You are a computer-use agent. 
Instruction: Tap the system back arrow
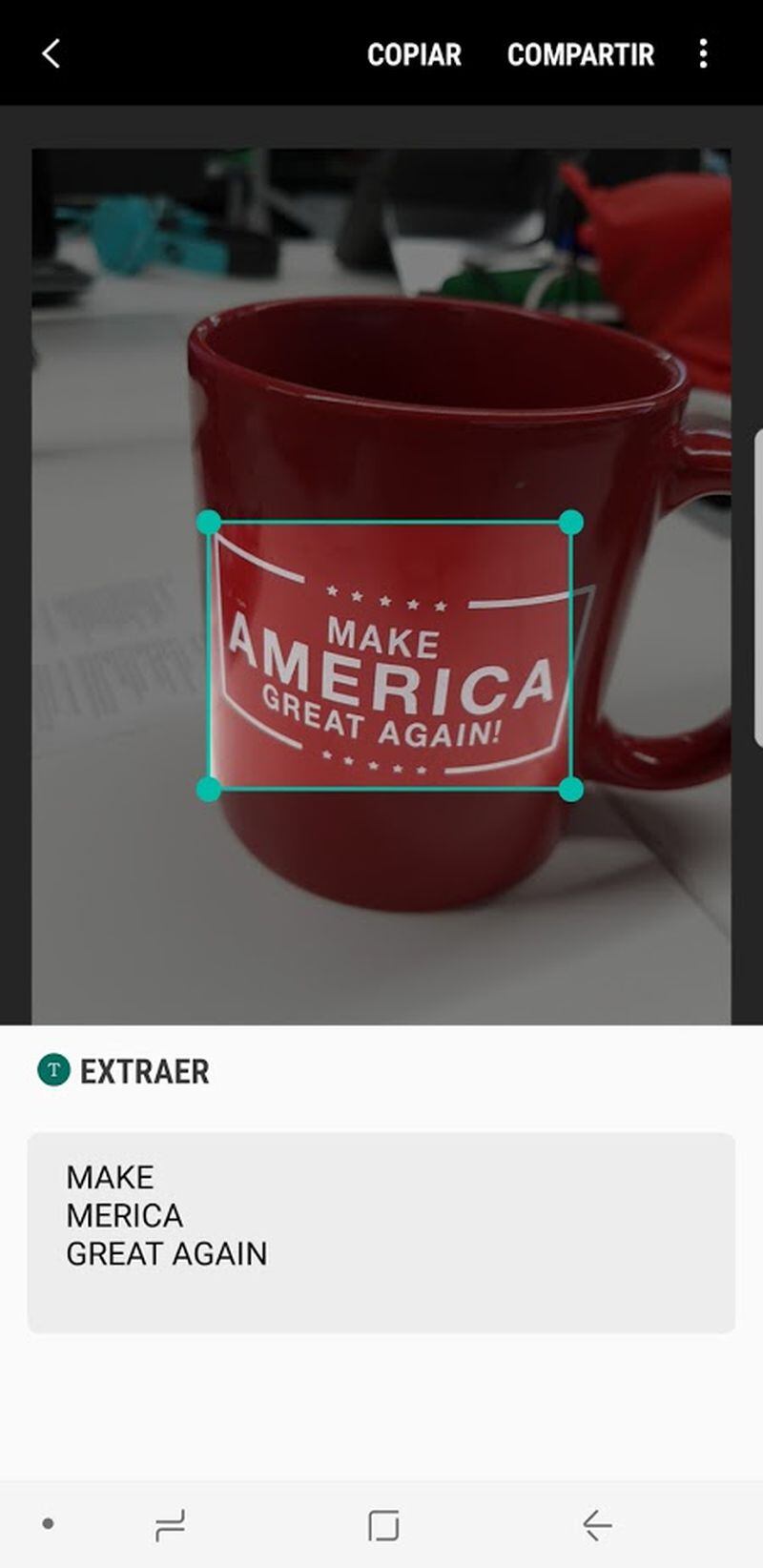click(x=597, y=1525)
